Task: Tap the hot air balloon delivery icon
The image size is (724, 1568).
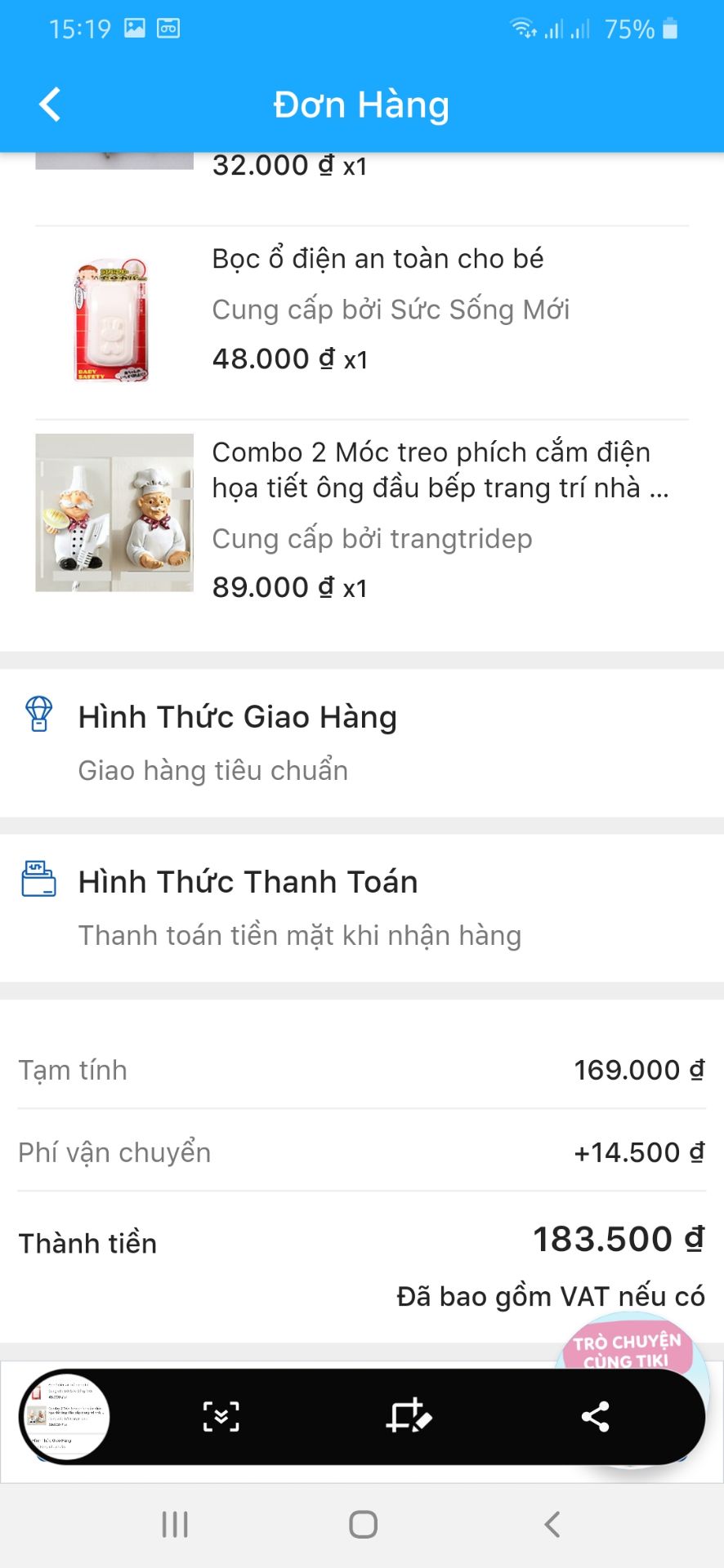Action: (x=37, y=715)
